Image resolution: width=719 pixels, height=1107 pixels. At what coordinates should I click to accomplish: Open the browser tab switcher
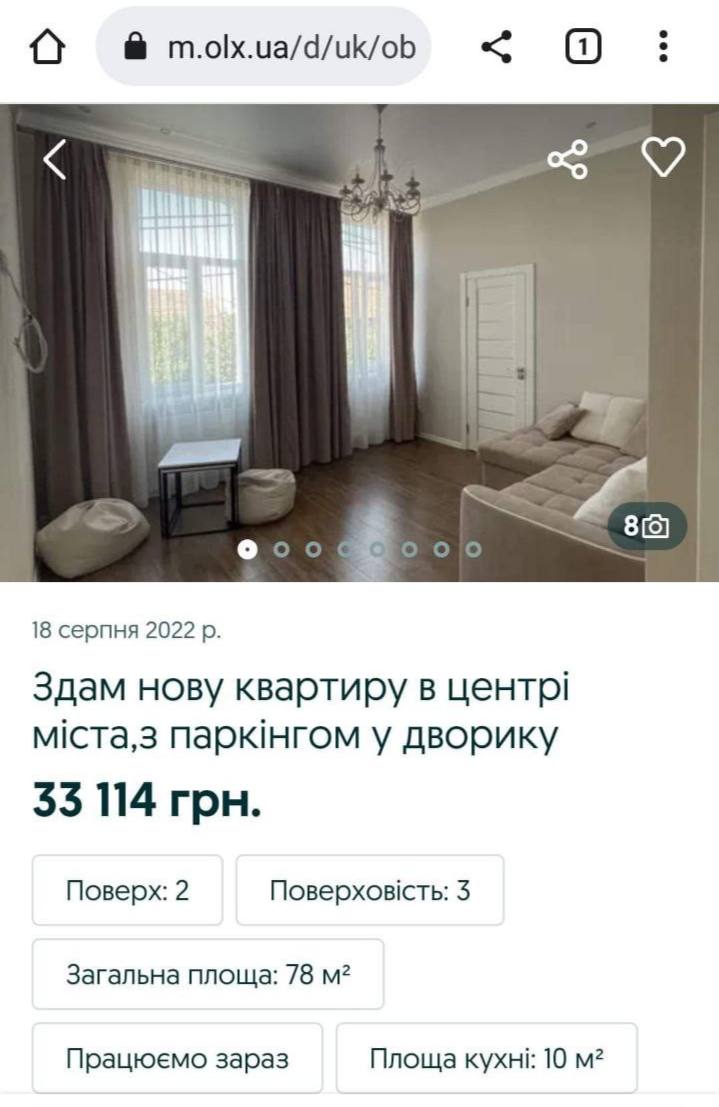point(583,47)
